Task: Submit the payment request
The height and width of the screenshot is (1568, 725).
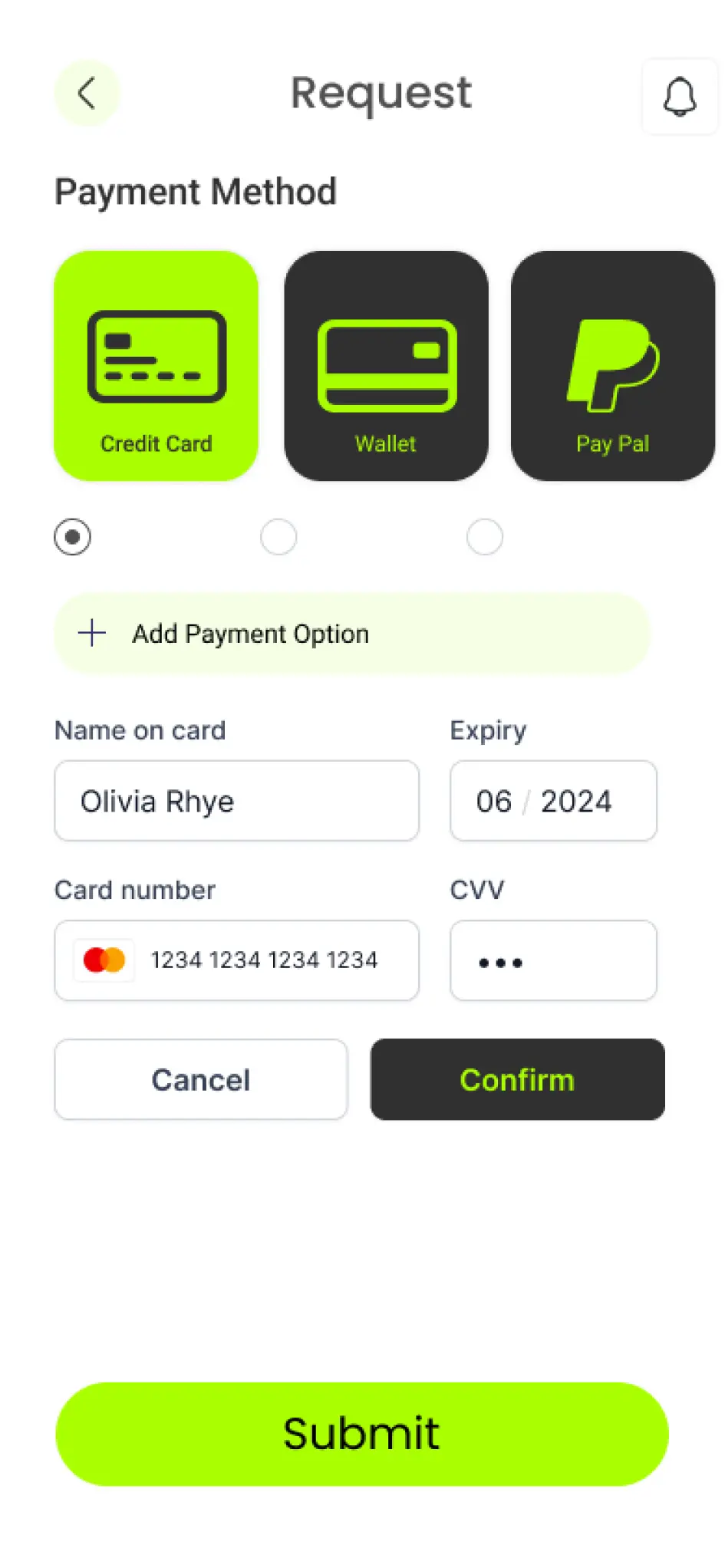Action: coord(362,1434)
